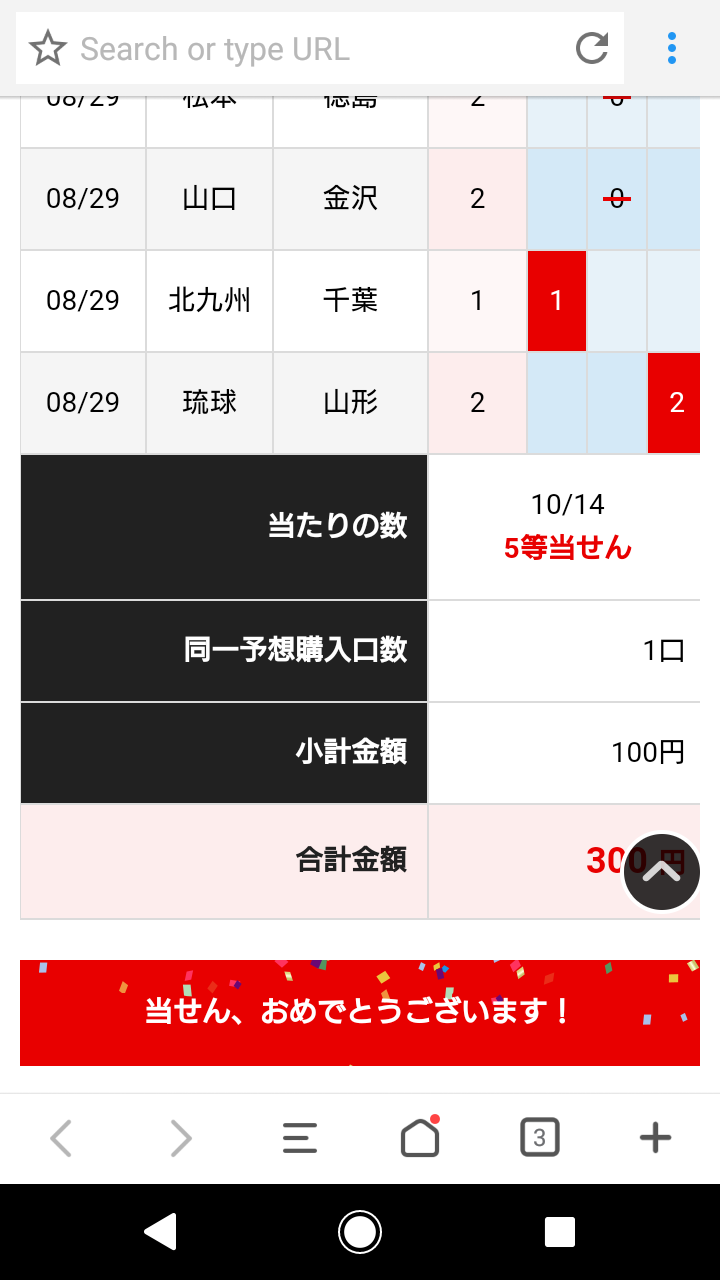Open the browser hamburger menu
720x1280 pixels.
[300, 1138]
